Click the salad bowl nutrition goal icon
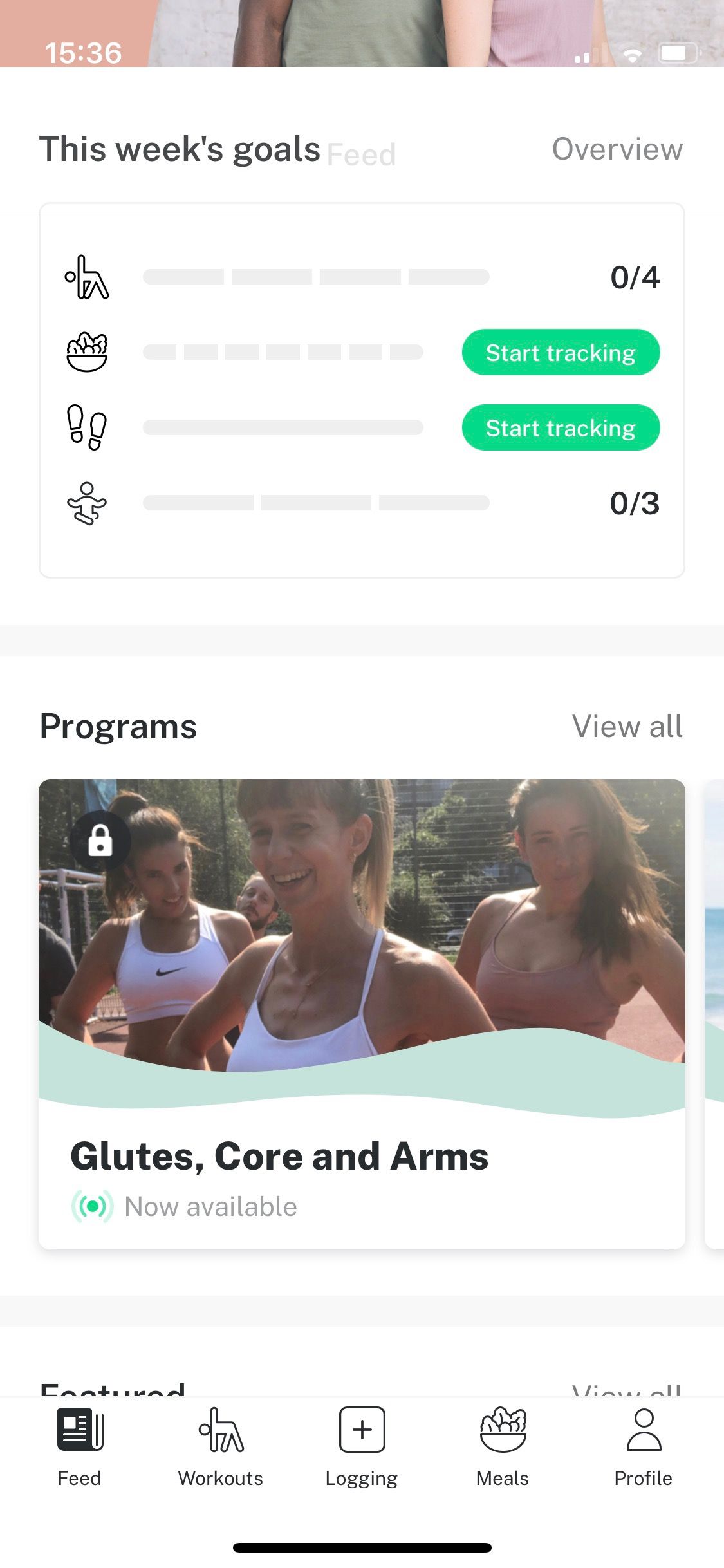This screenshot has height=1568, width=724. 86,352
